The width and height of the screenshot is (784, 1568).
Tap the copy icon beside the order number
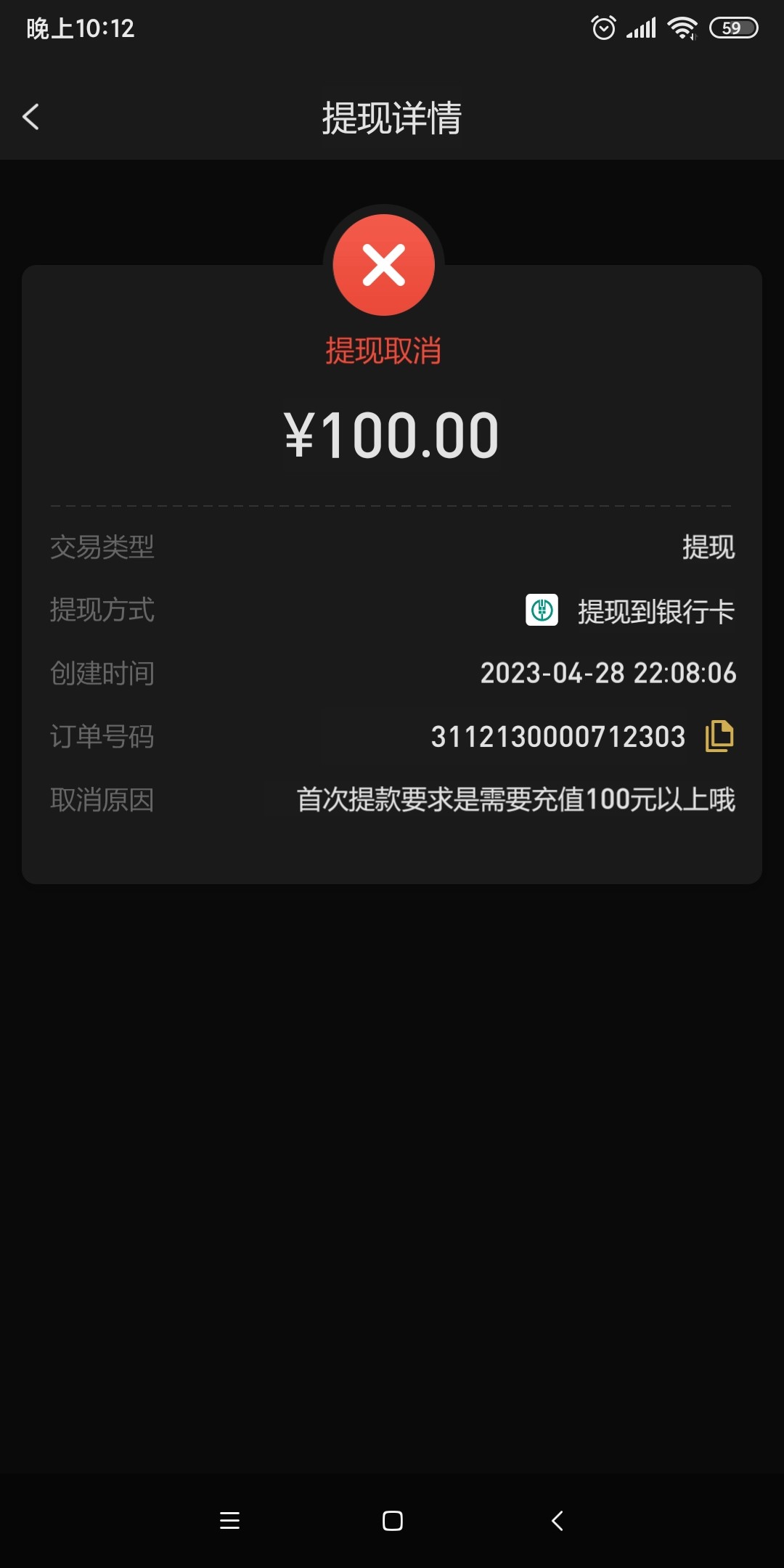click(x=718, y=736)
